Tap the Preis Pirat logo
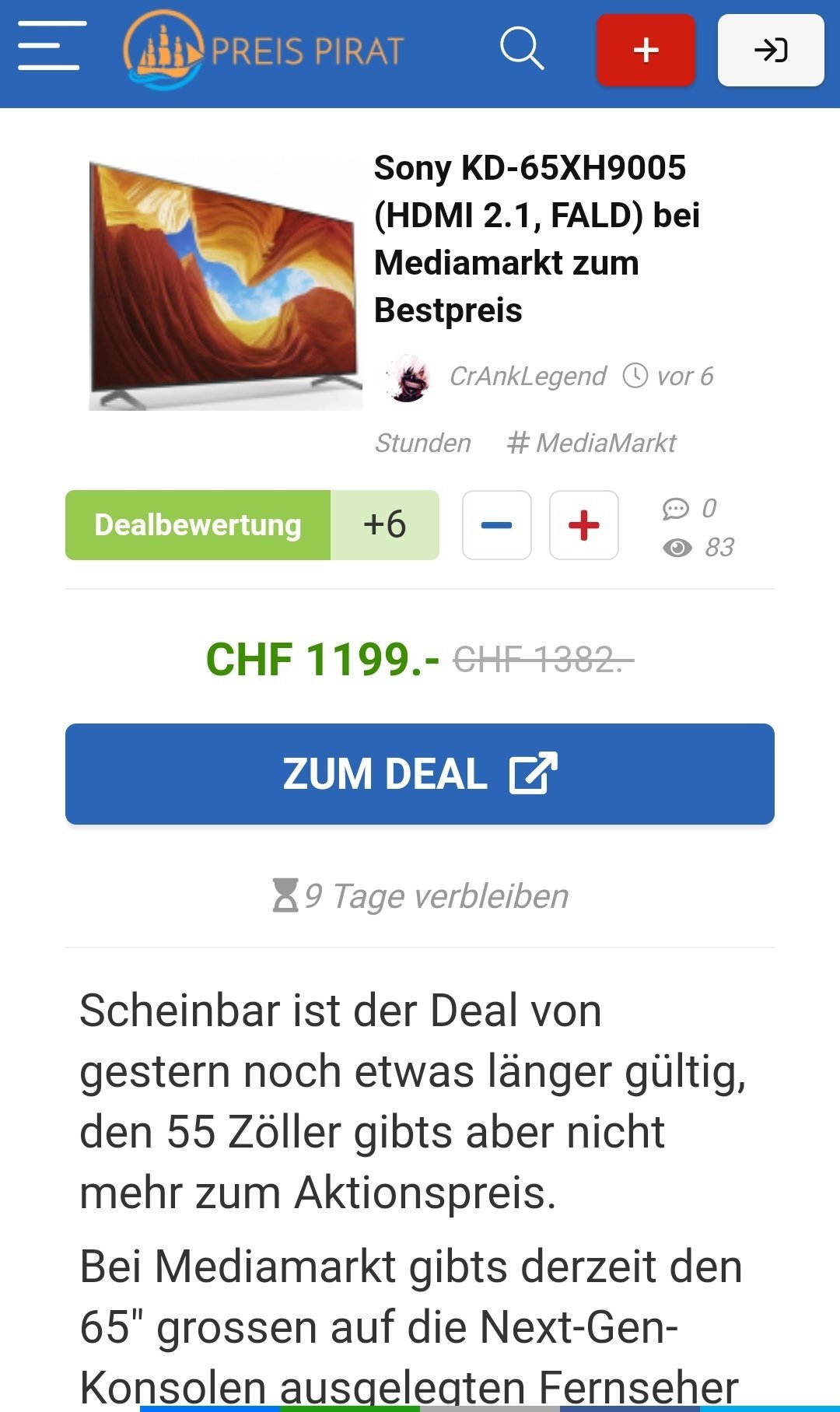840x1412 pixels. (x=264, y=51)
